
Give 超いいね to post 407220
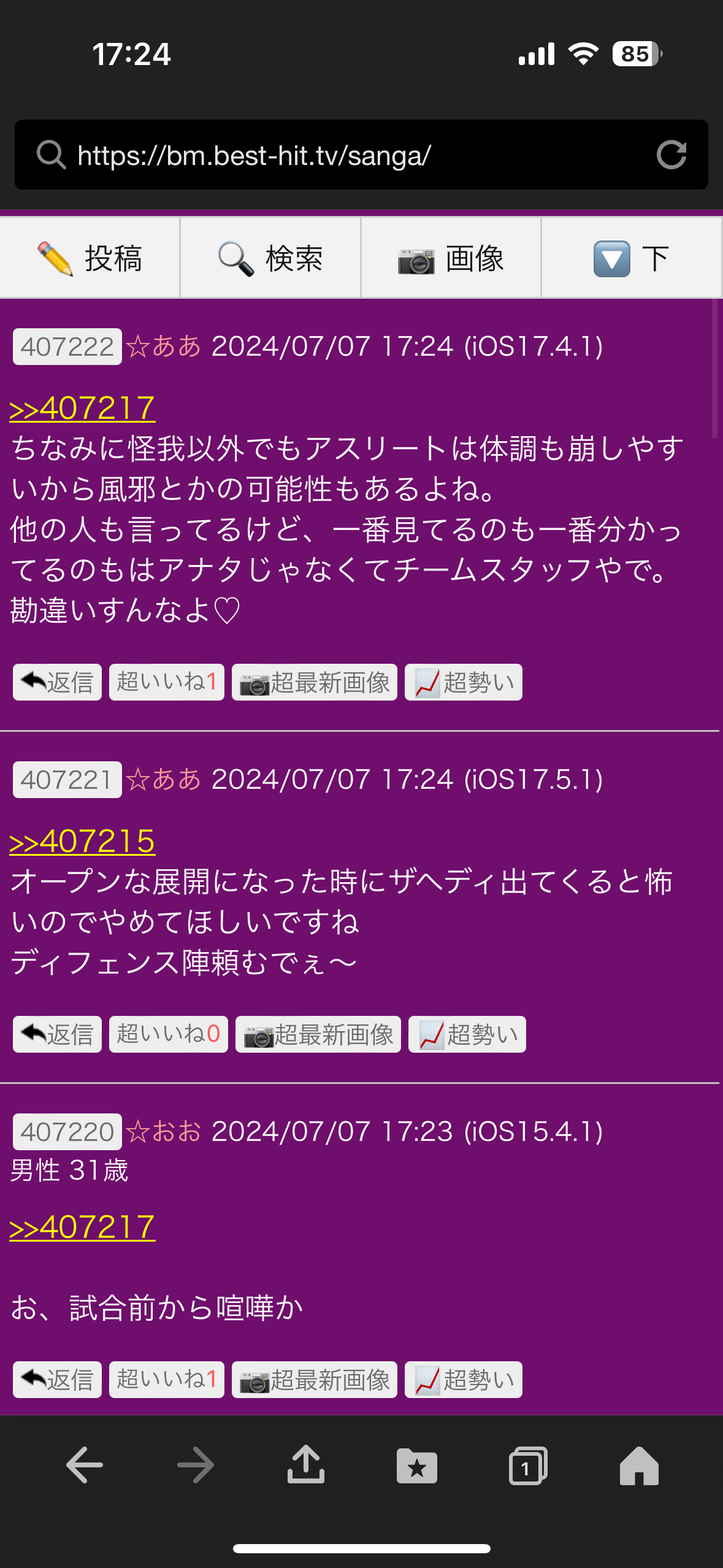coord(167,1380)
